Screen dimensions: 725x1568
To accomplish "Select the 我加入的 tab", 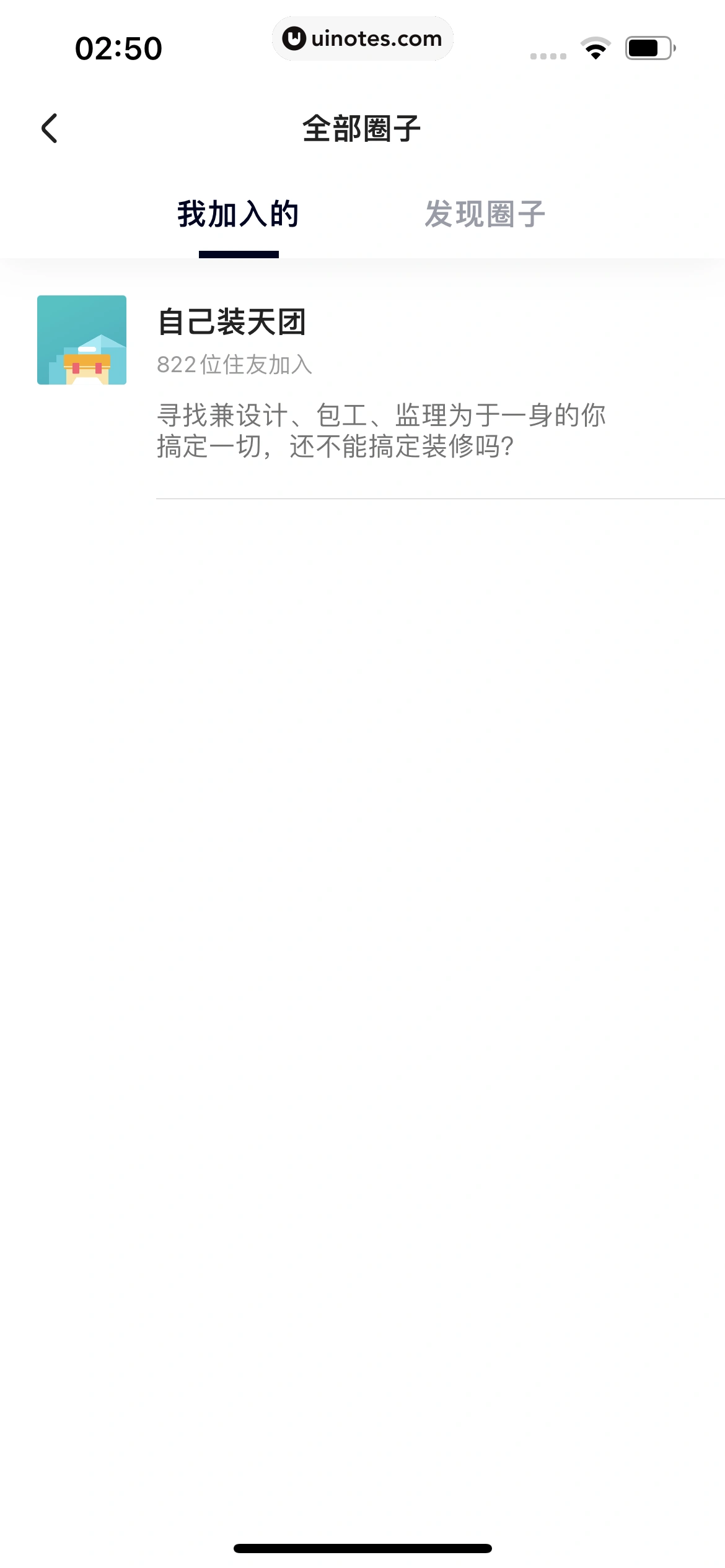I will 237,214.
